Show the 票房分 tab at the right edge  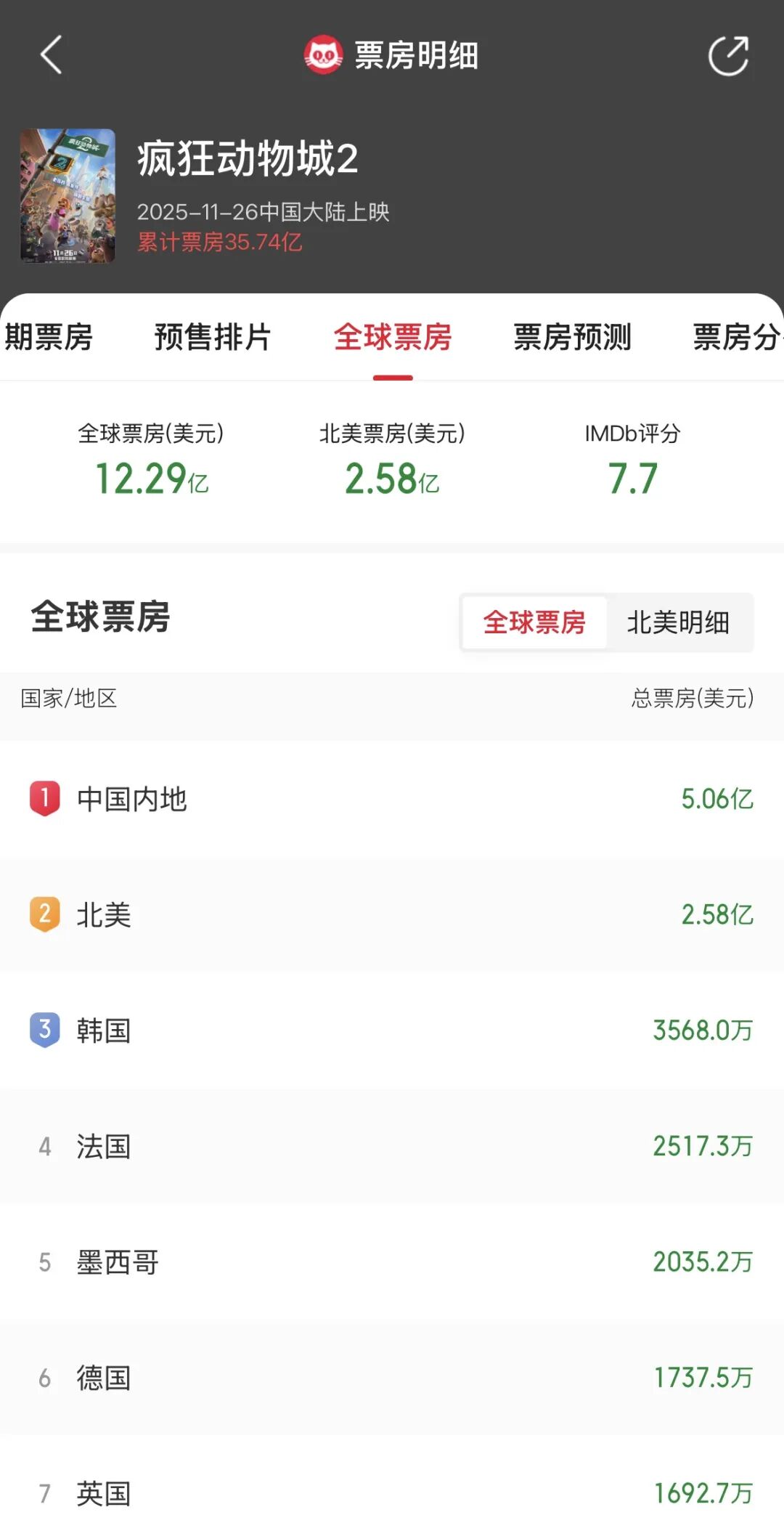point(736,337)
